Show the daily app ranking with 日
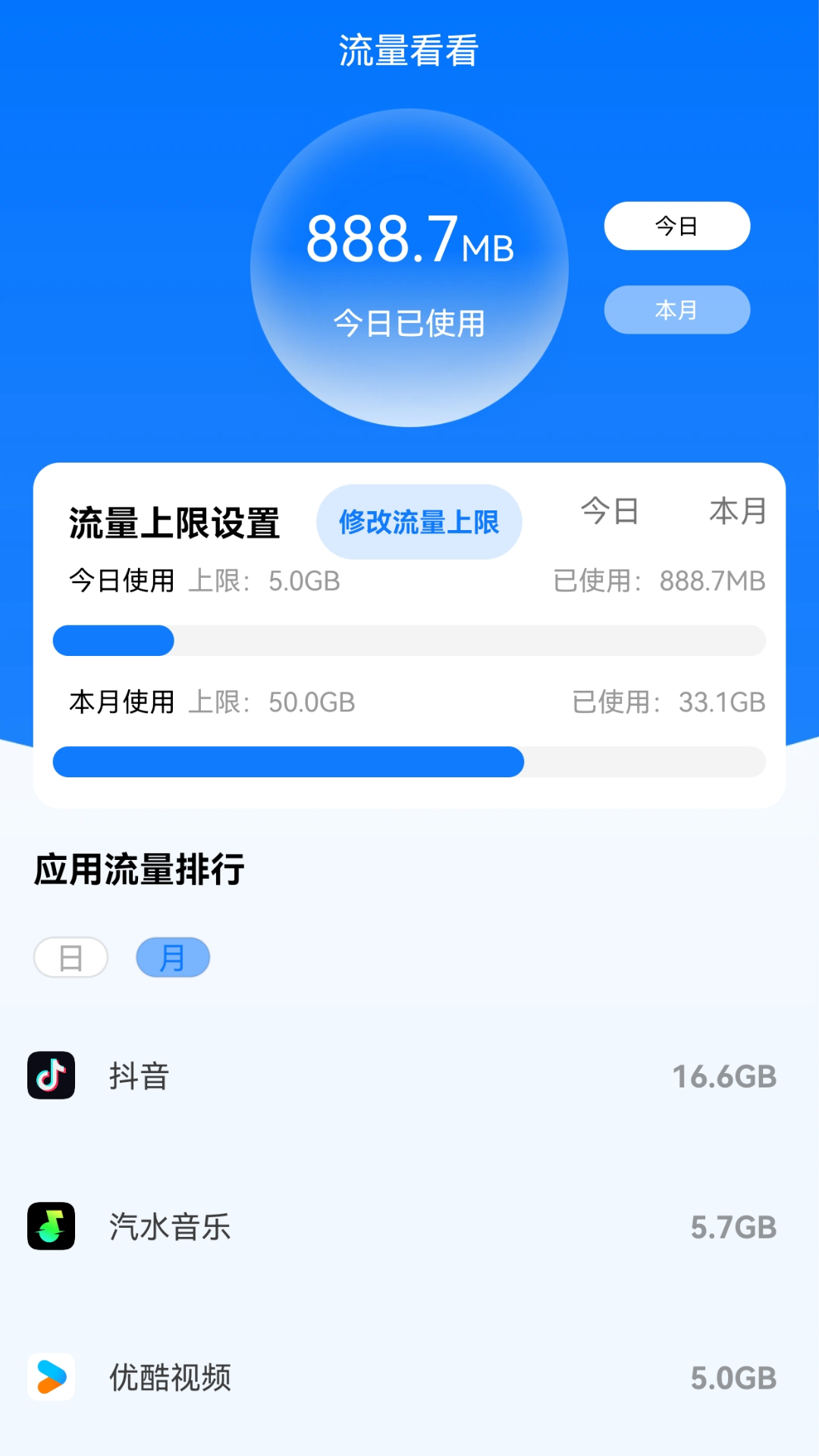Screen dimensions: 819x1456 [71, 958]
